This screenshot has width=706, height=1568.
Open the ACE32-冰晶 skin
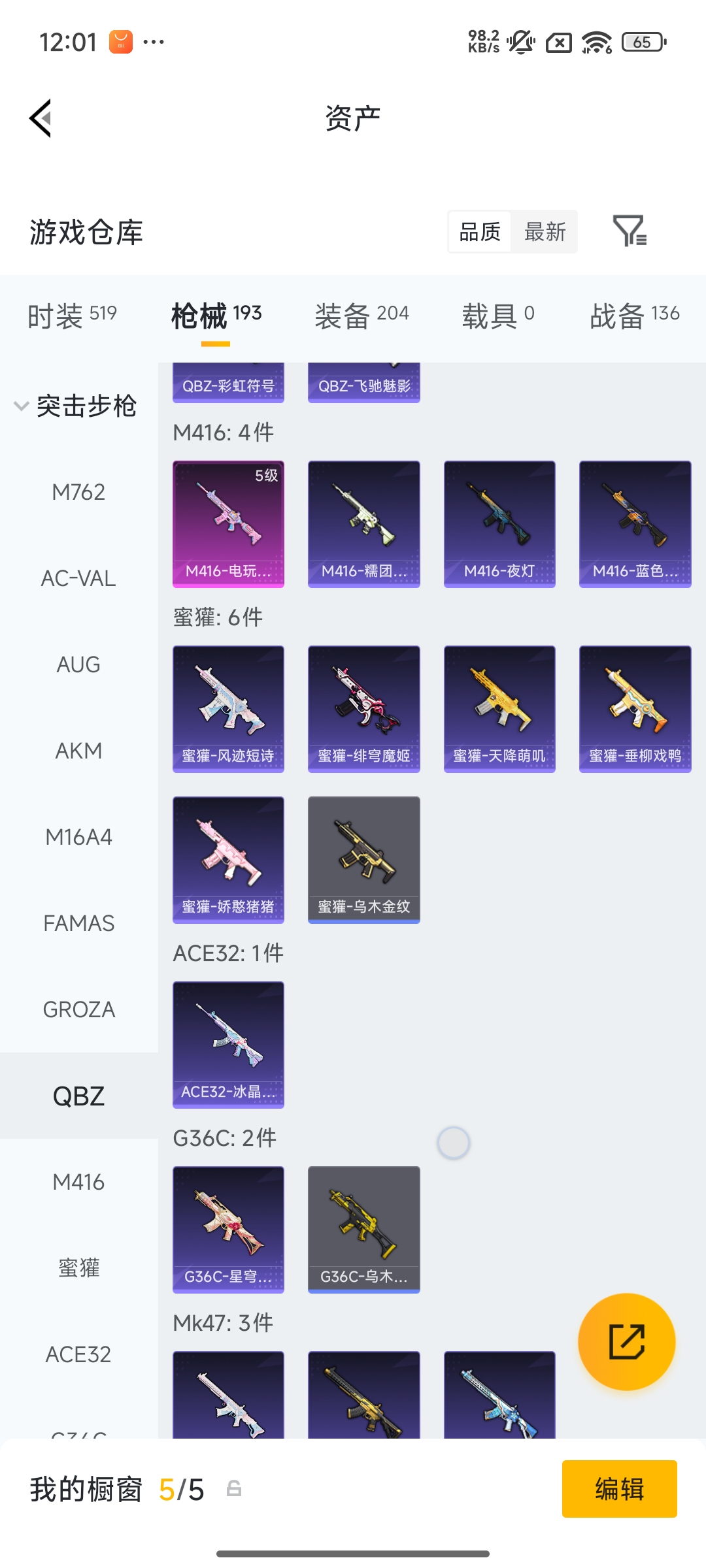tap(228, 1045)
